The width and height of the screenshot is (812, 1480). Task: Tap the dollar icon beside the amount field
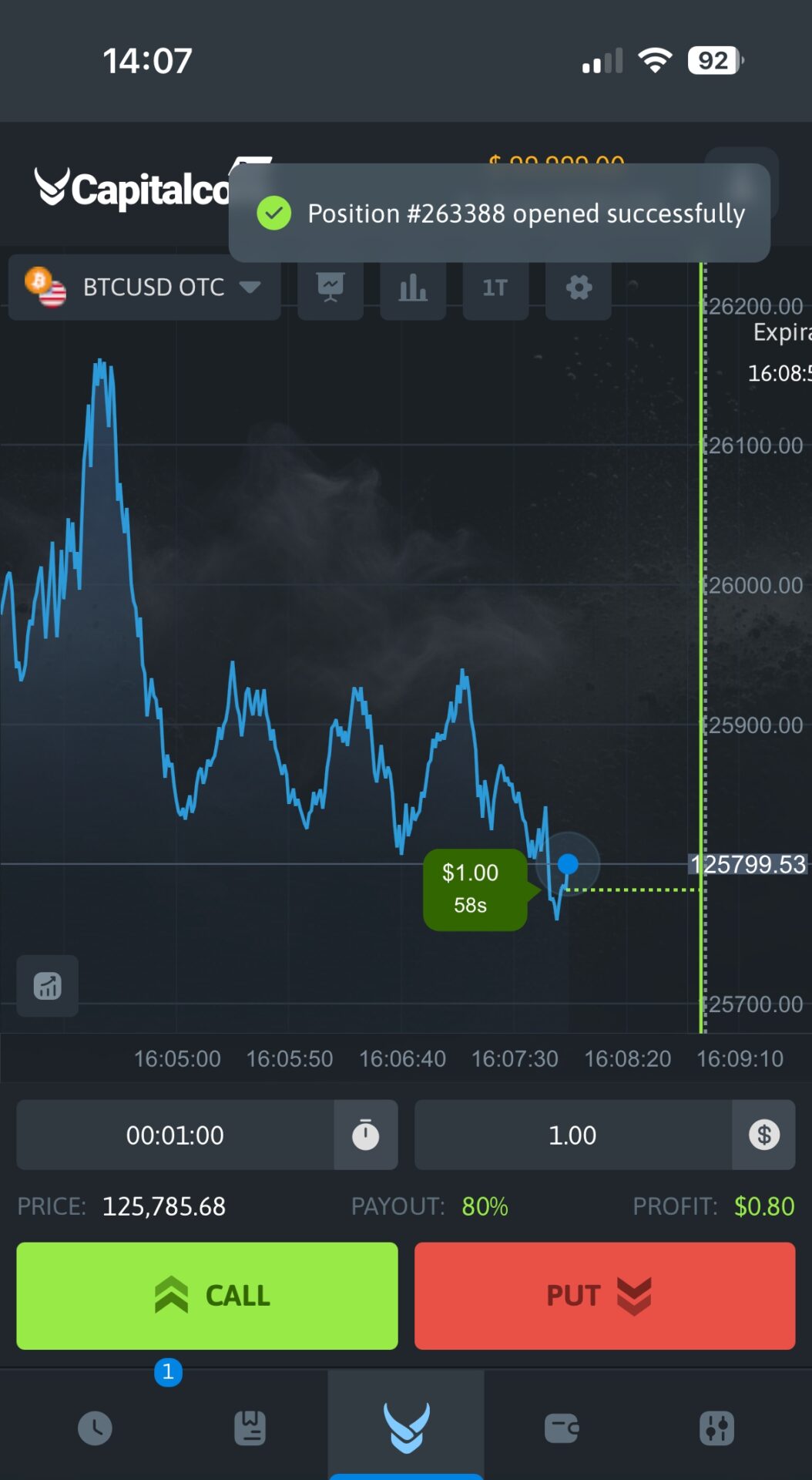point(763,1135)
